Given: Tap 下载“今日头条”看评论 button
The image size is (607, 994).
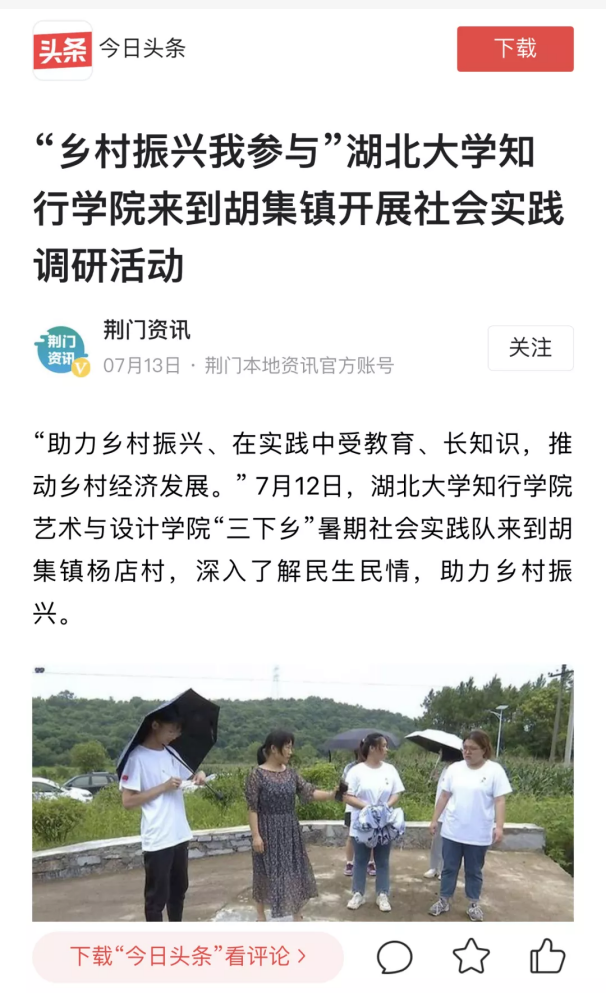Looking at the screenshot, I should 188,956.
